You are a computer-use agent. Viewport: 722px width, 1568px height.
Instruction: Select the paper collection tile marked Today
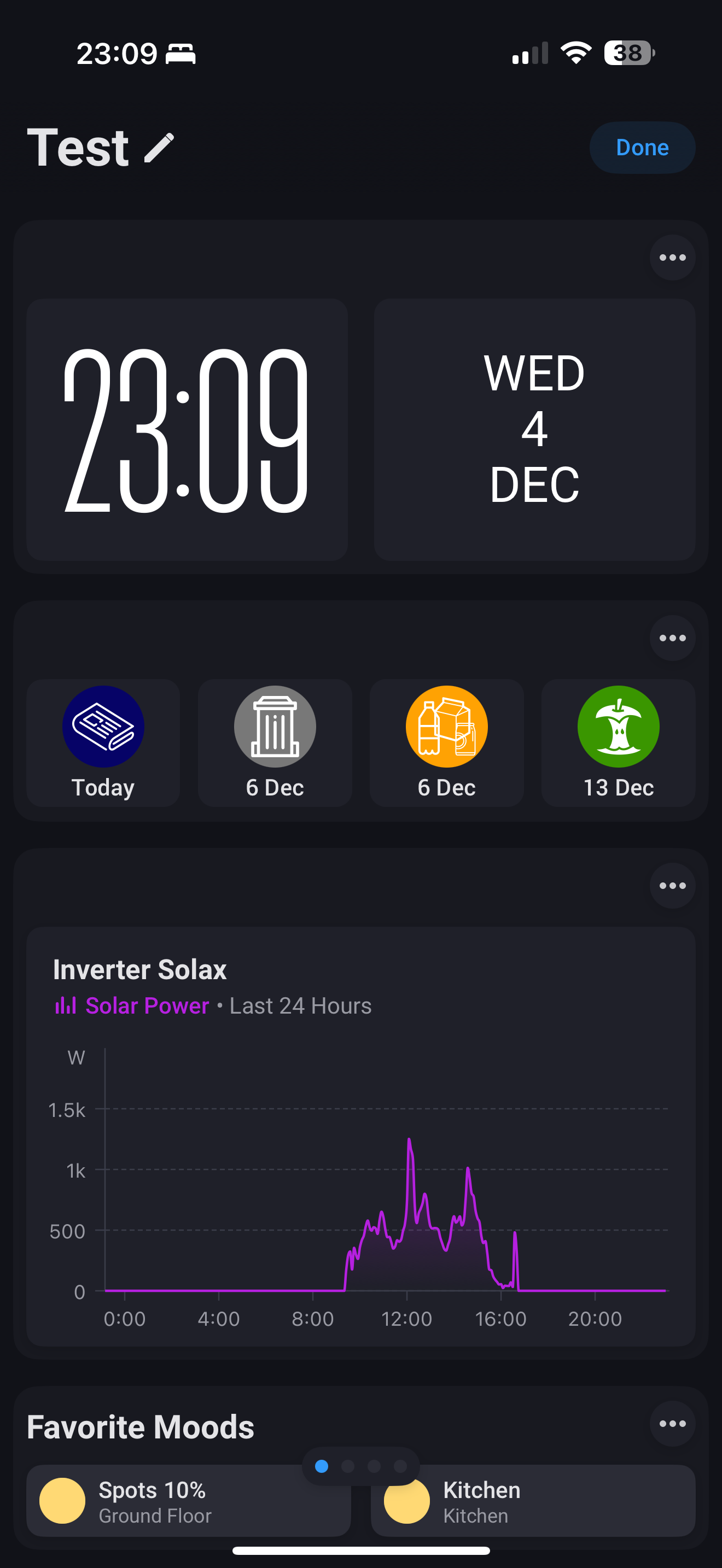tap(103, 742)
